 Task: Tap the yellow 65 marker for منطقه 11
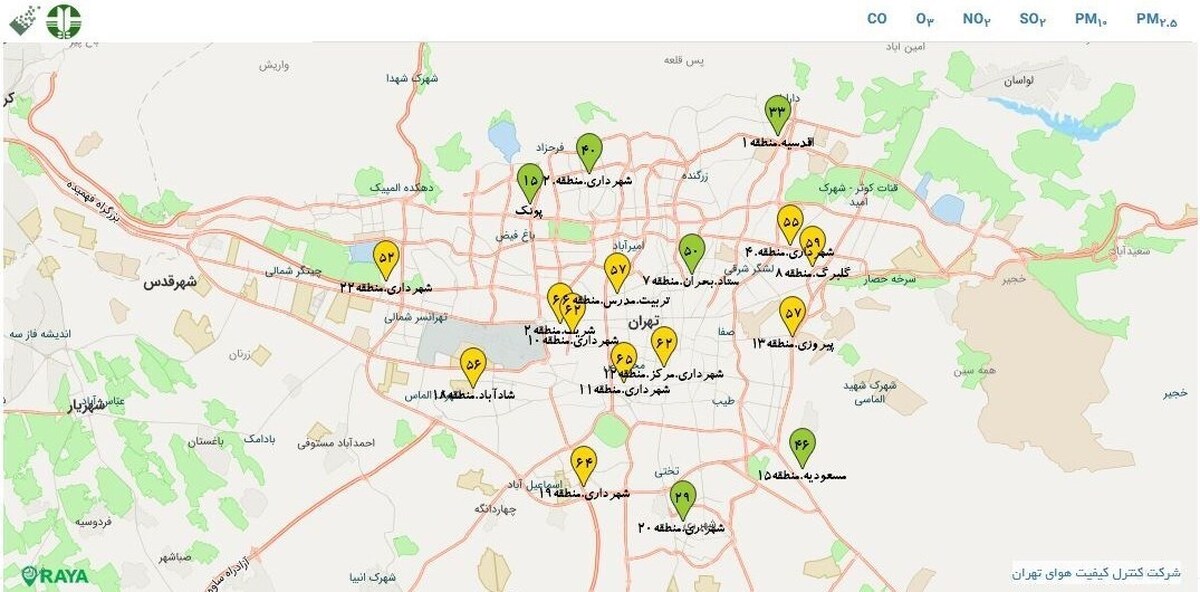pyautogui.click(x=624, y=359)
